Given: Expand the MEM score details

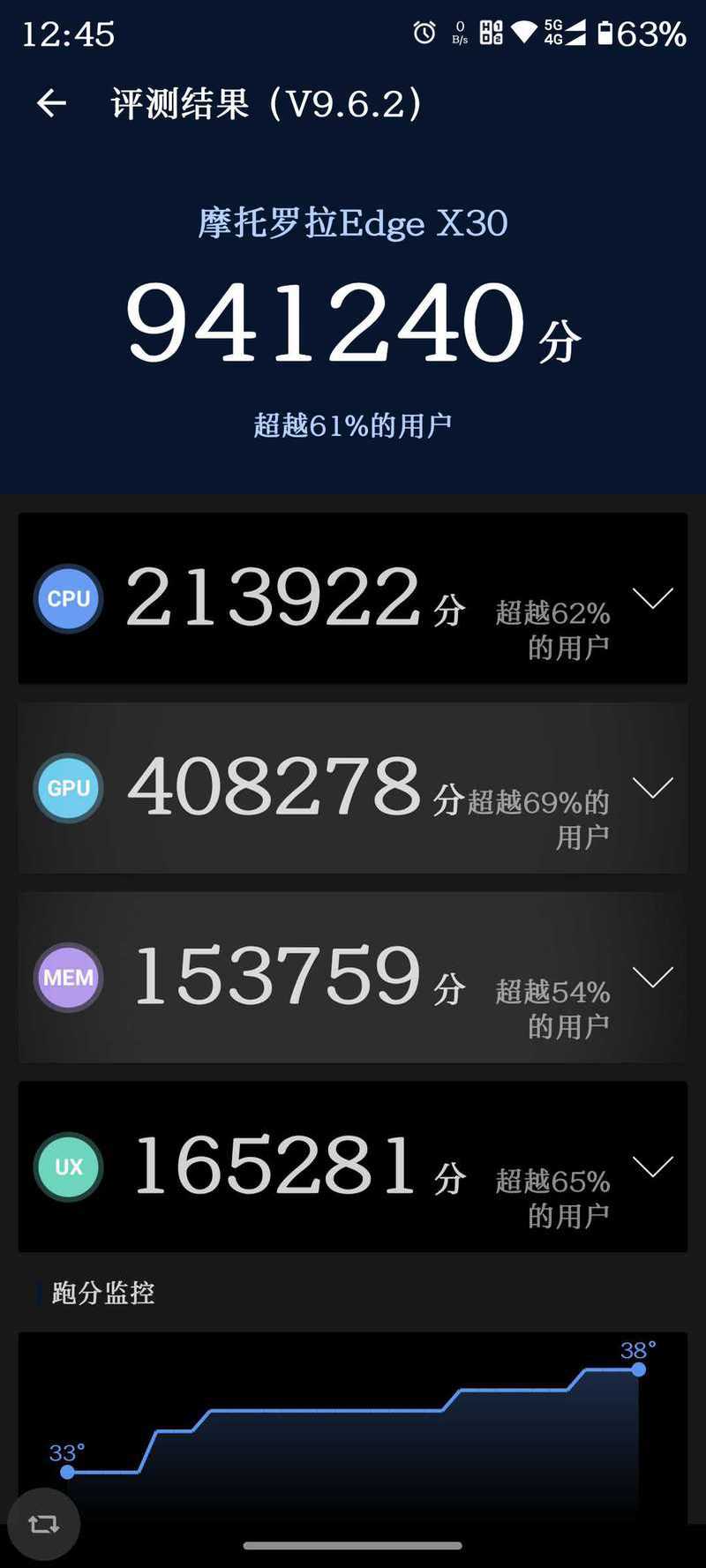Looking at the screenshot, I should tap(653, 977).
